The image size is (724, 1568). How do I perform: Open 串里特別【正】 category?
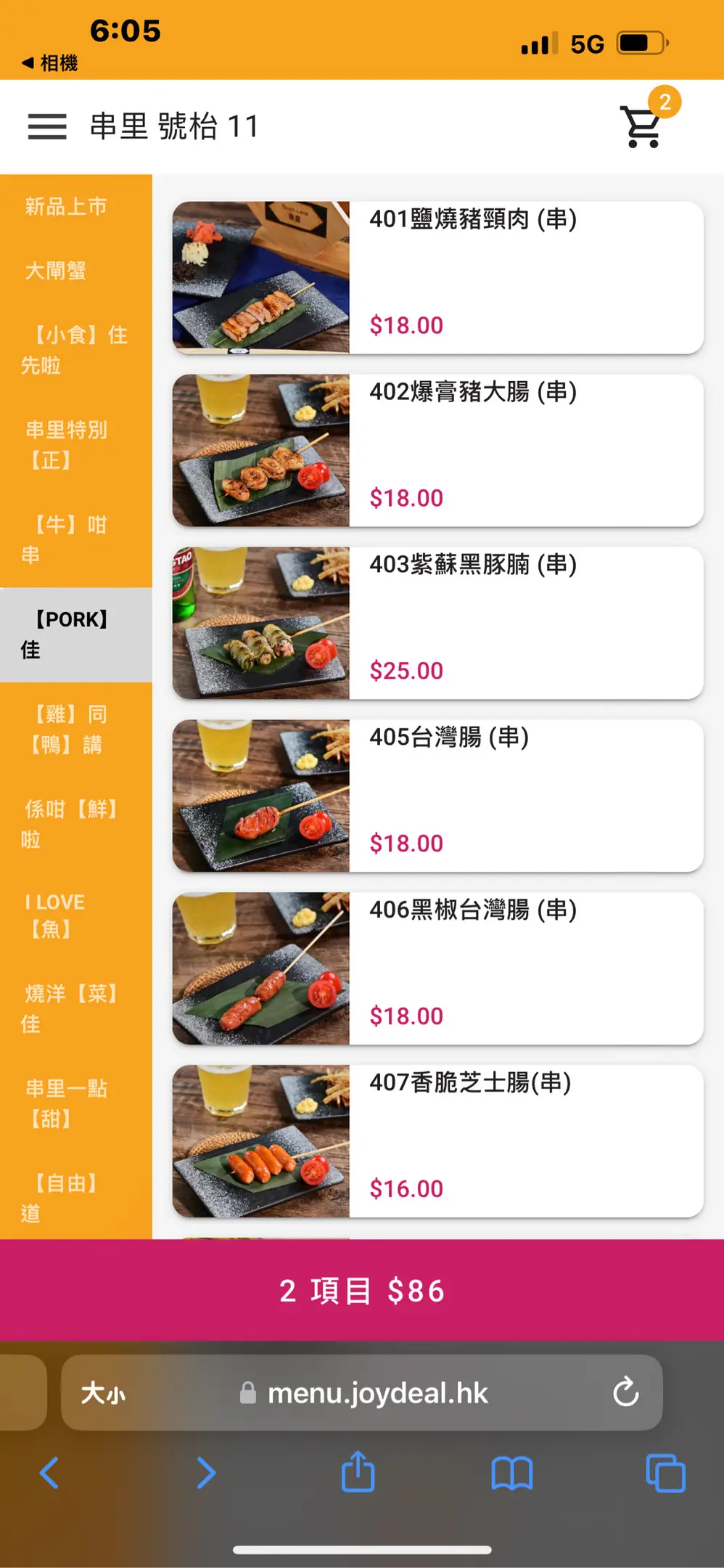tap(67, 444)
